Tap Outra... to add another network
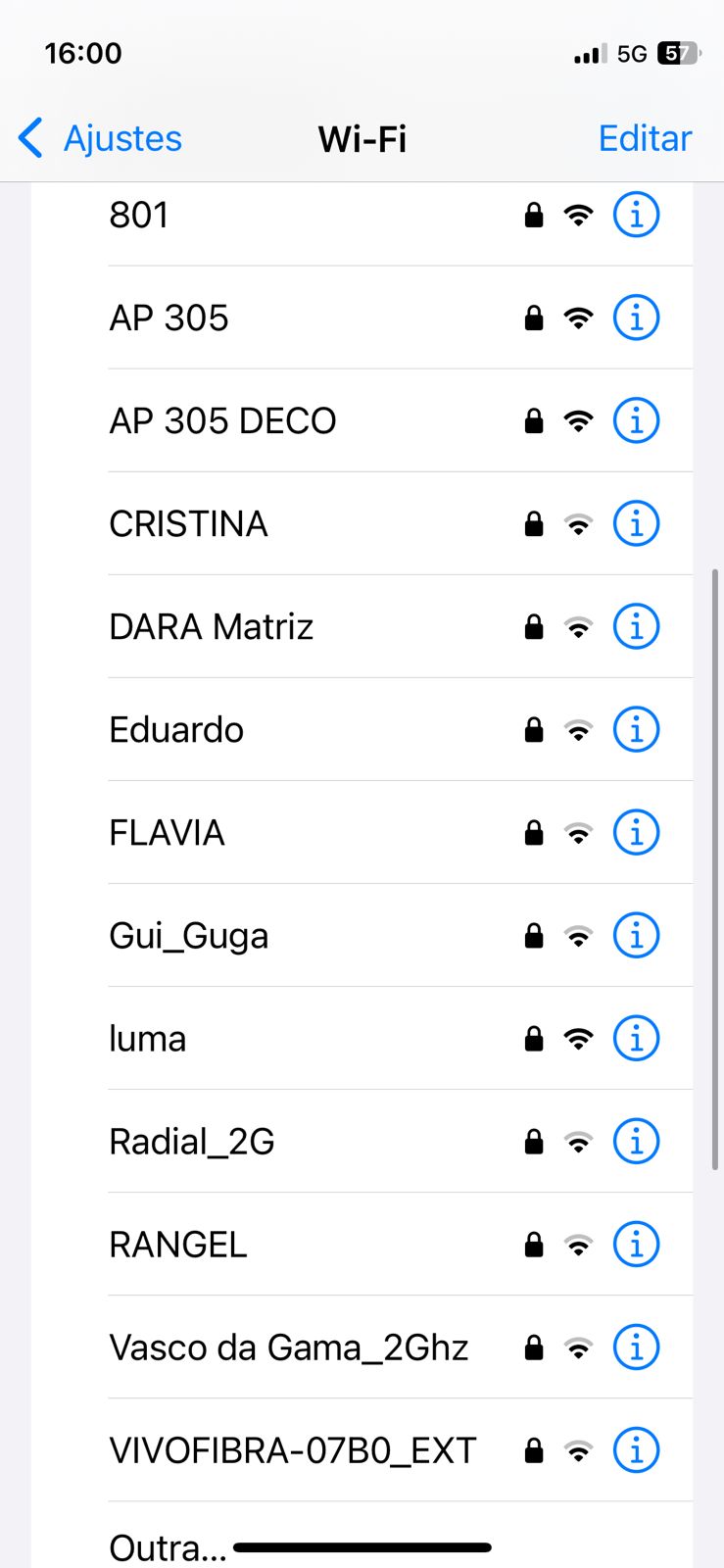The image size is (724, 1568). click(167, 1547)
